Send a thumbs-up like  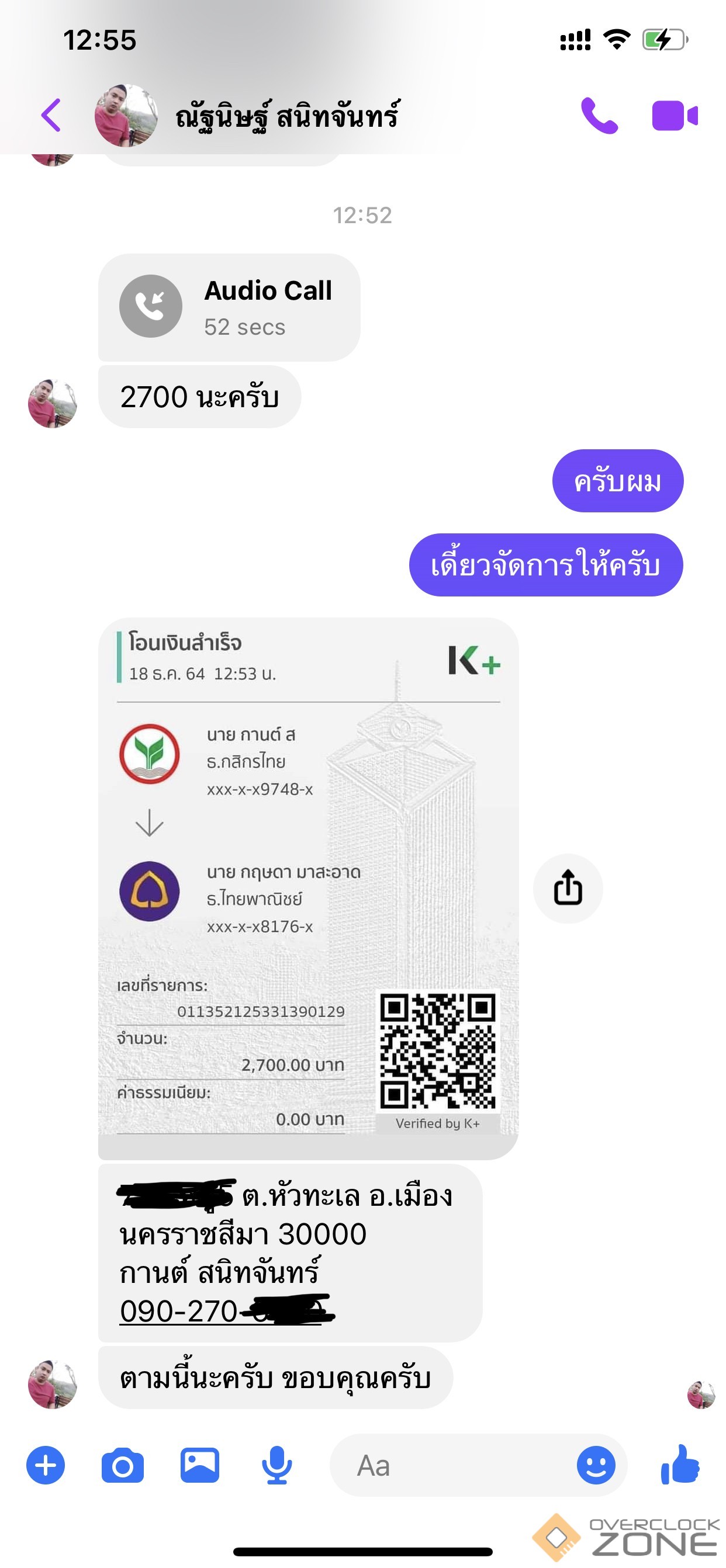tap(680, 1464)
